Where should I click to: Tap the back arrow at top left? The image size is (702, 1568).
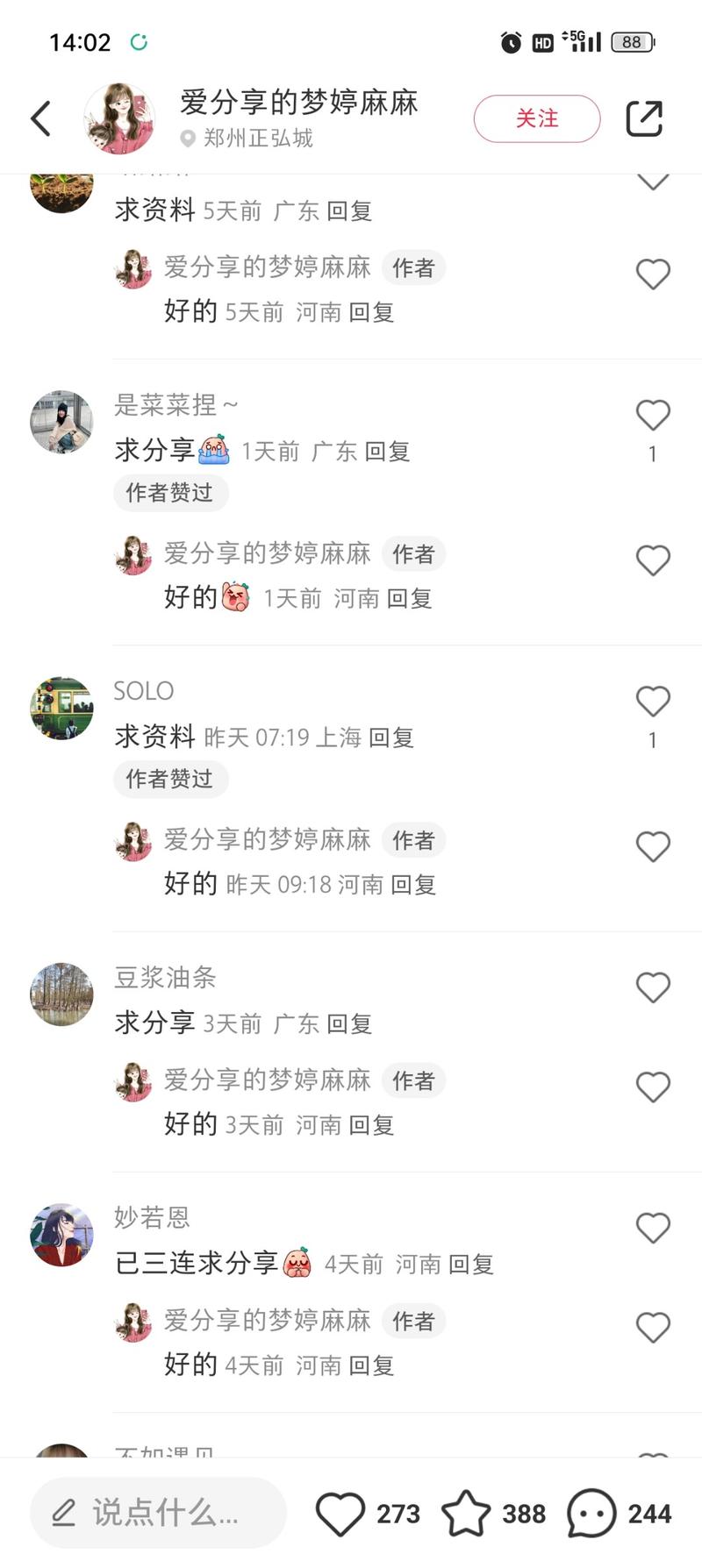[x=39, y=117]
